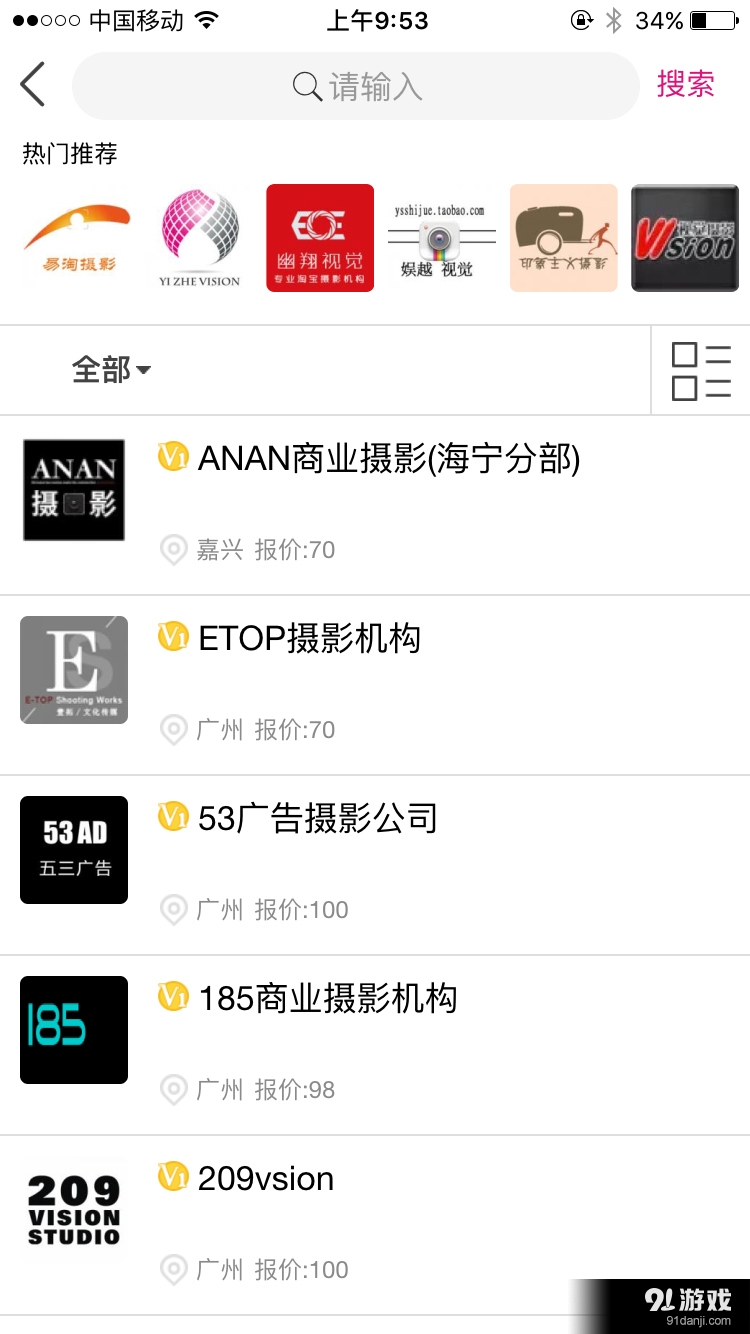750x1334 pixels.
Task: Open ANAN商业摄影(海宁分部) listing
Action: tap(388, 460)
